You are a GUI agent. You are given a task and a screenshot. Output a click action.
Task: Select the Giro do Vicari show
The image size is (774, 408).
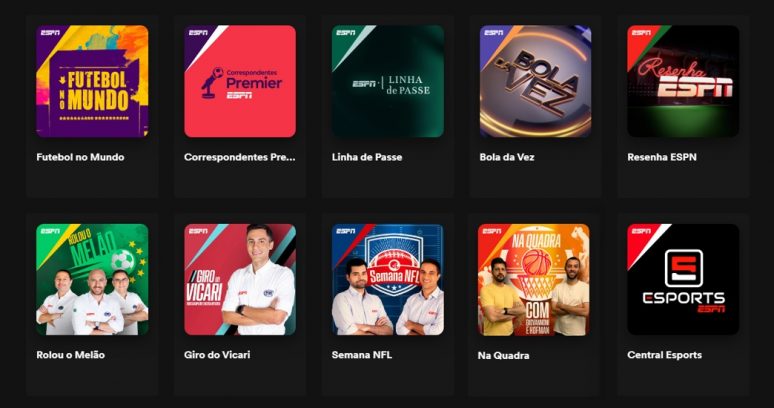click(x=240, y=279)
